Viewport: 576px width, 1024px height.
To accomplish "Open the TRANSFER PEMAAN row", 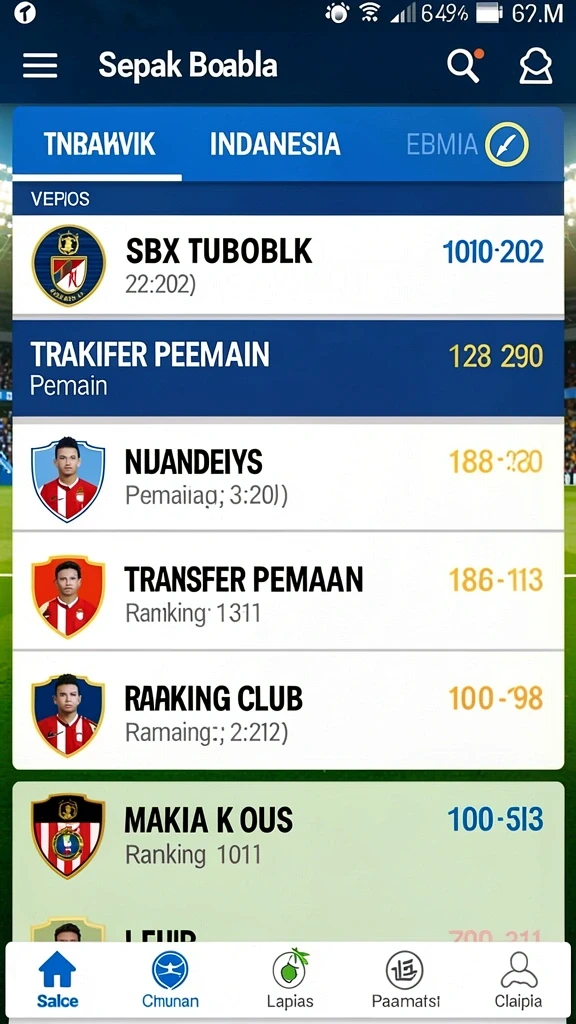I will coord(288,591).
